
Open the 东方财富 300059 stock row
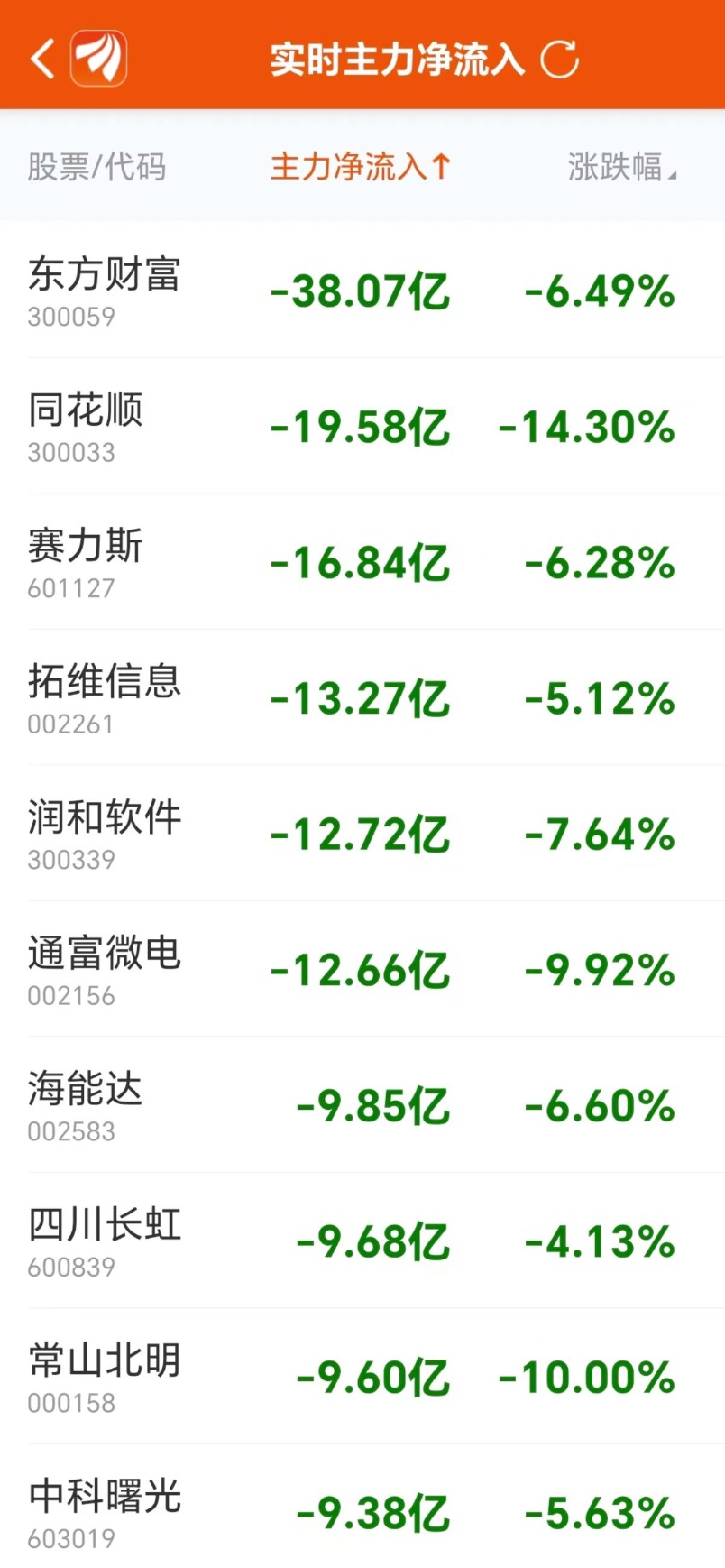tap(362, 291)
